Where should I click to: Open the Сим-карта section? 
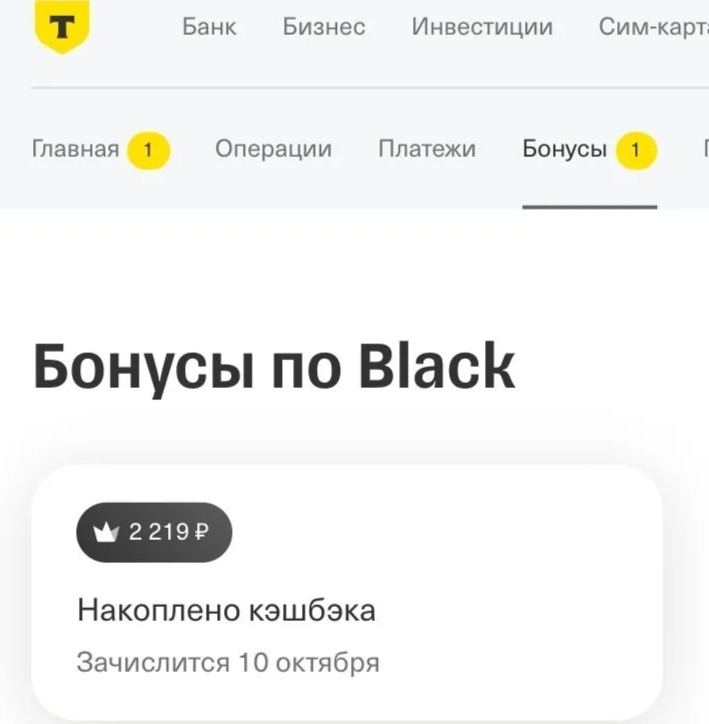pos(652,27)
